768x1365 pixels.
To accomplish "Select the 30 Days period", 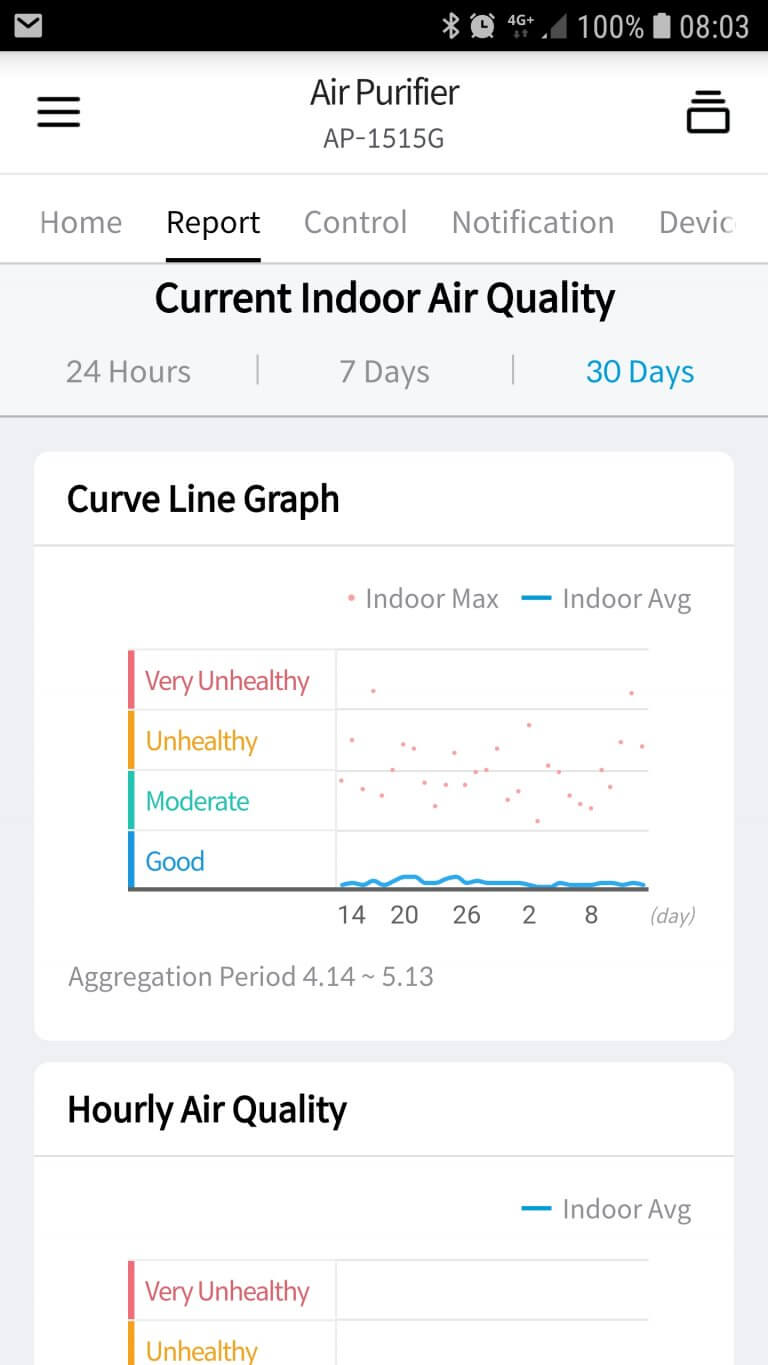I will coord(640,372).
